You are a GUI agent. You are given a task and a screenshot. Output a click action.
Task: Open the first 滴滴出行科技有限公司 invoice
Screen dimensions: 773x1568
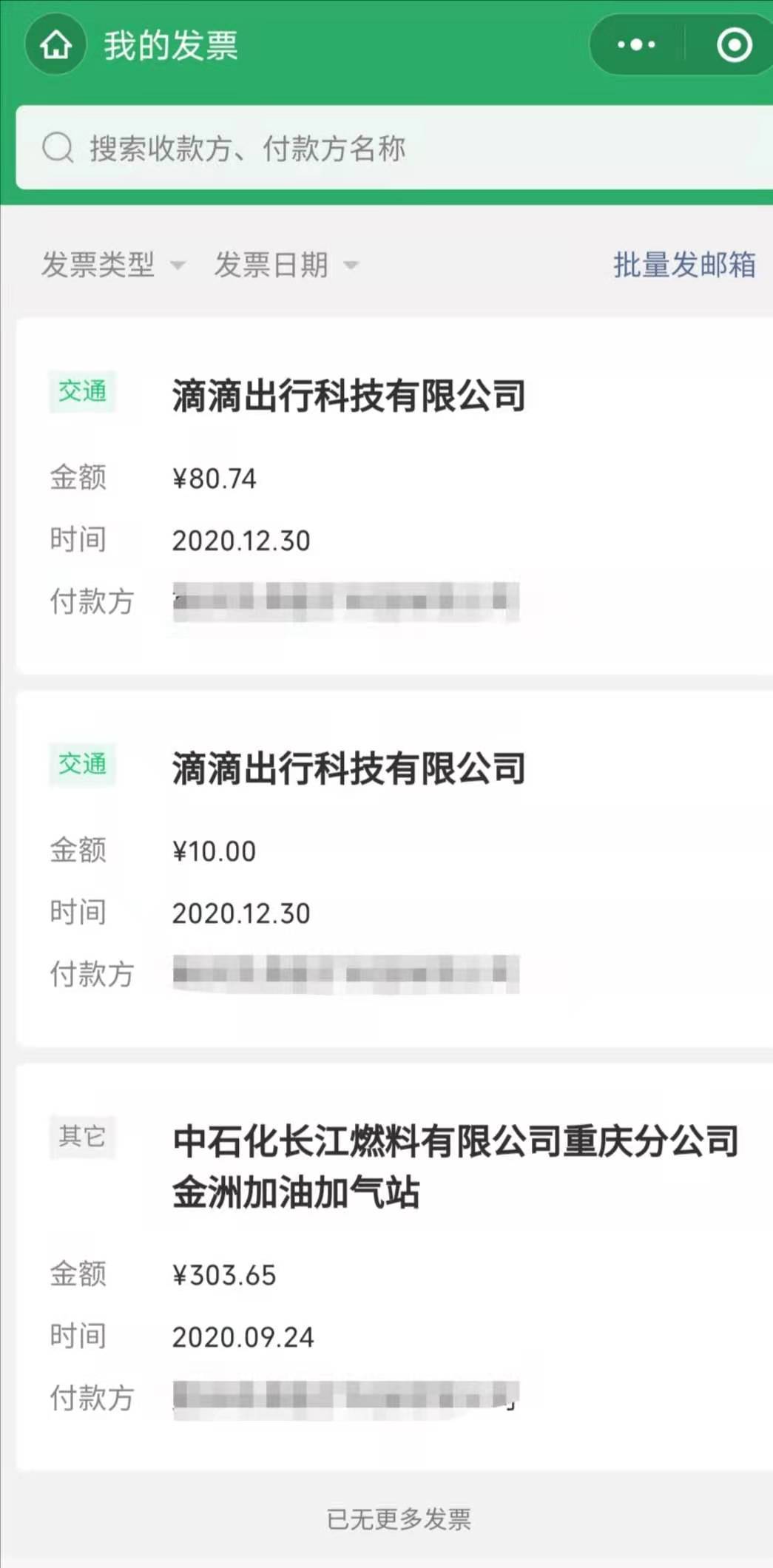(348, 394)
